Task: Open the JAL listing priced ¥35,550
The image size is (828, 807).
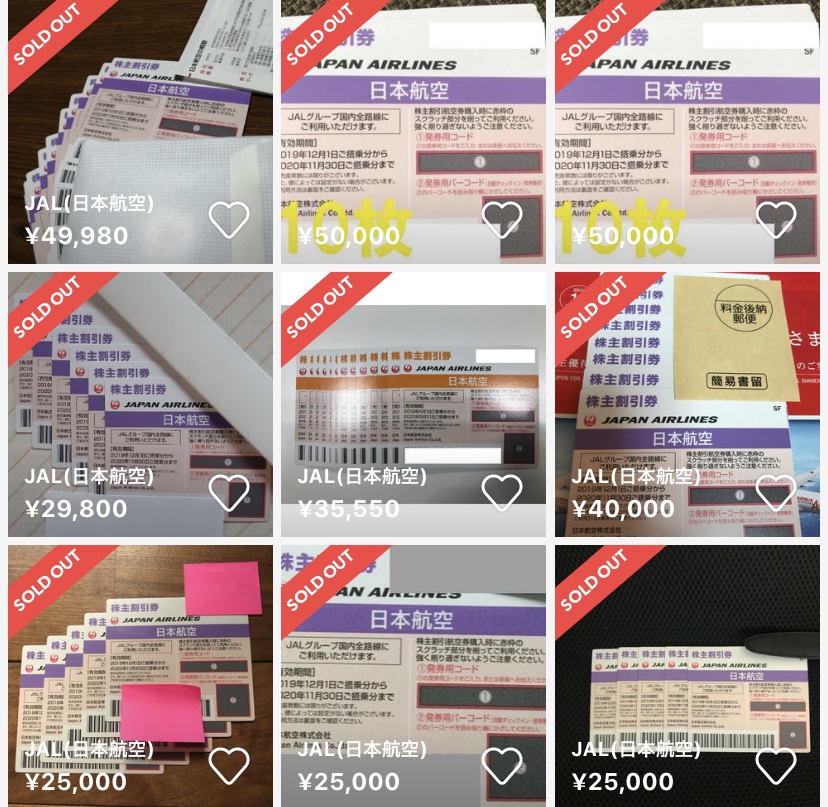Action: (x=413, y=400)
